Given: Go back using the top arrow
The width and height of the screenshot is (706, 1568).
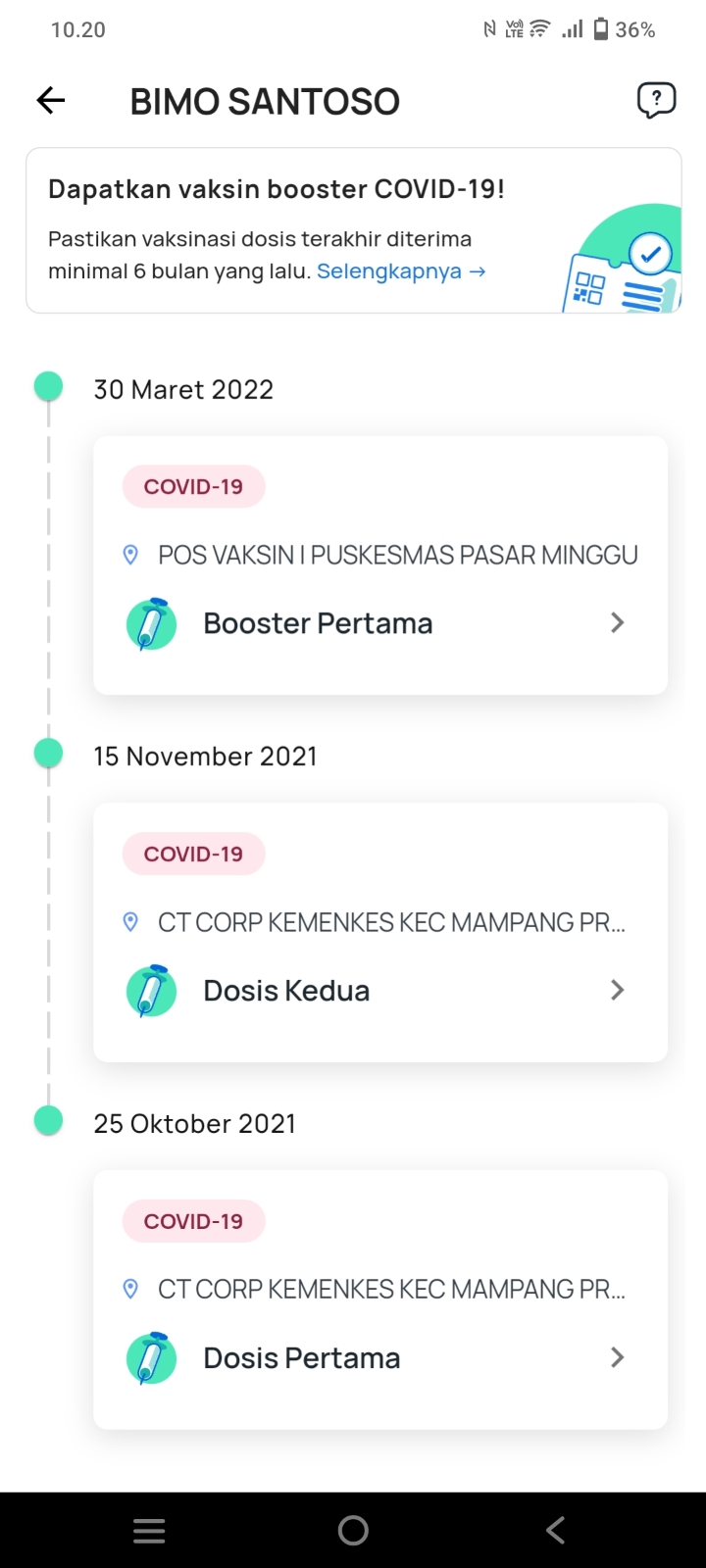Looking at the screenshot, I should pos(50,100).
